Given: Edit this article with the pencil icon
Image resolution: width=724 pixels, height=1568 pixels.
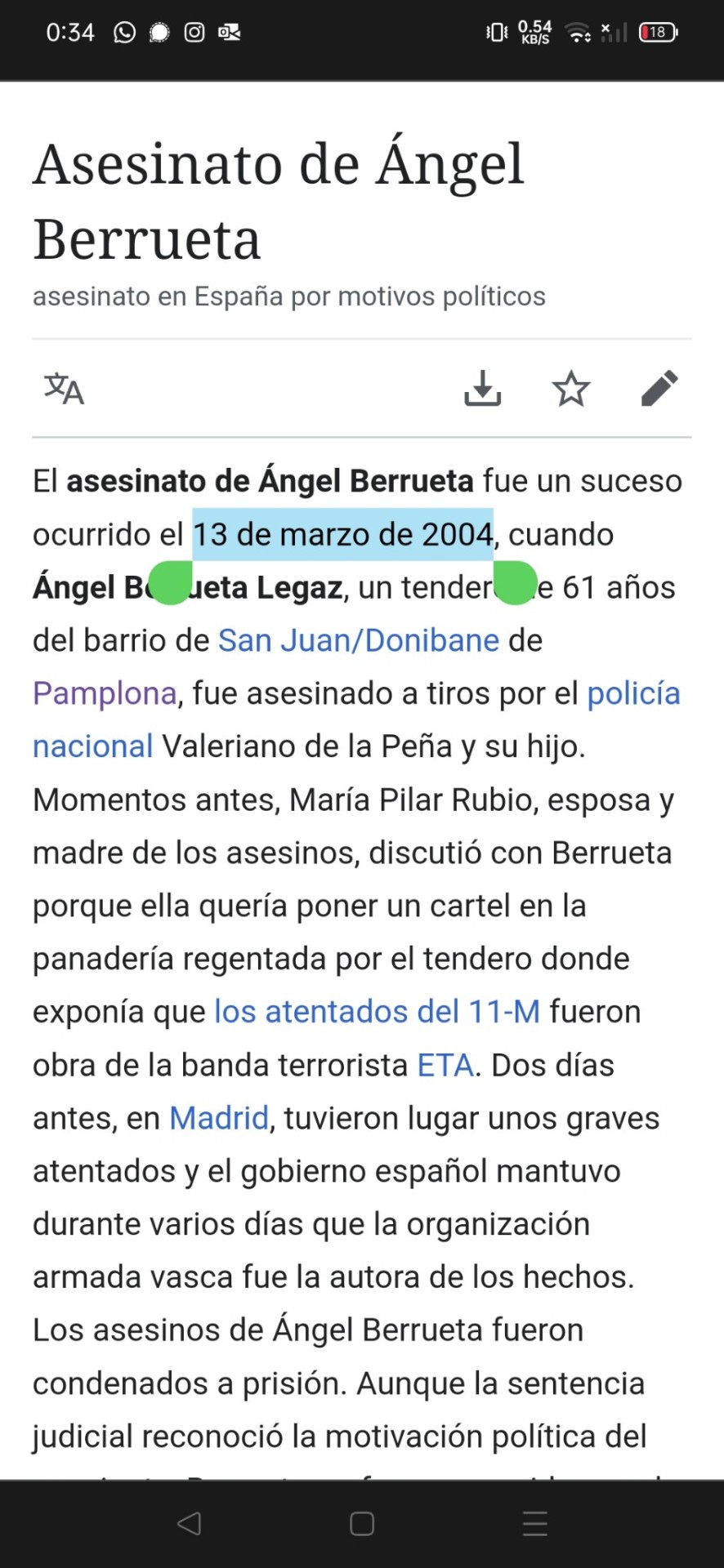Looking at the screenshot, I should pyautogui.click(x=659, y=389).
